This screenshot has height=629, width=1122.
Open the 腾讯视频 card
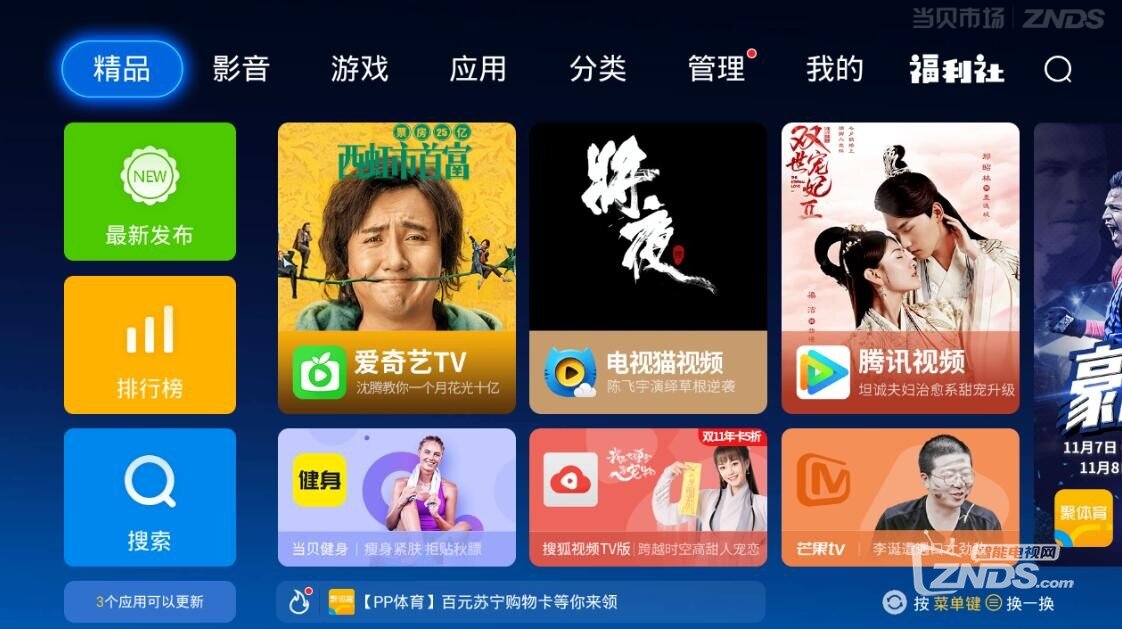click(x=900, y=268)
